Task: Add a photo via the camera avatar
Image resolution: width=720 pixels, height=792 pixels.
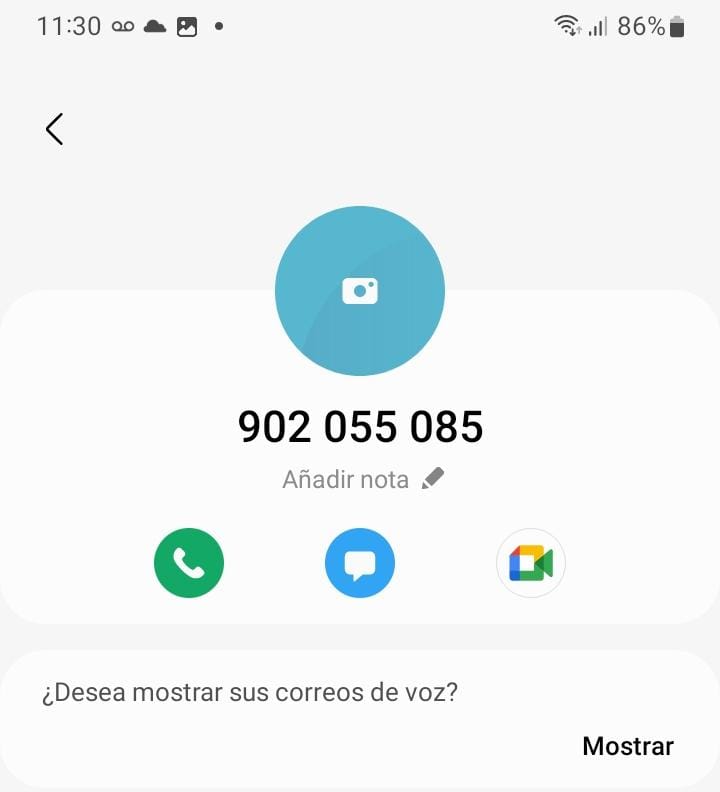Action: click(360, 291)
